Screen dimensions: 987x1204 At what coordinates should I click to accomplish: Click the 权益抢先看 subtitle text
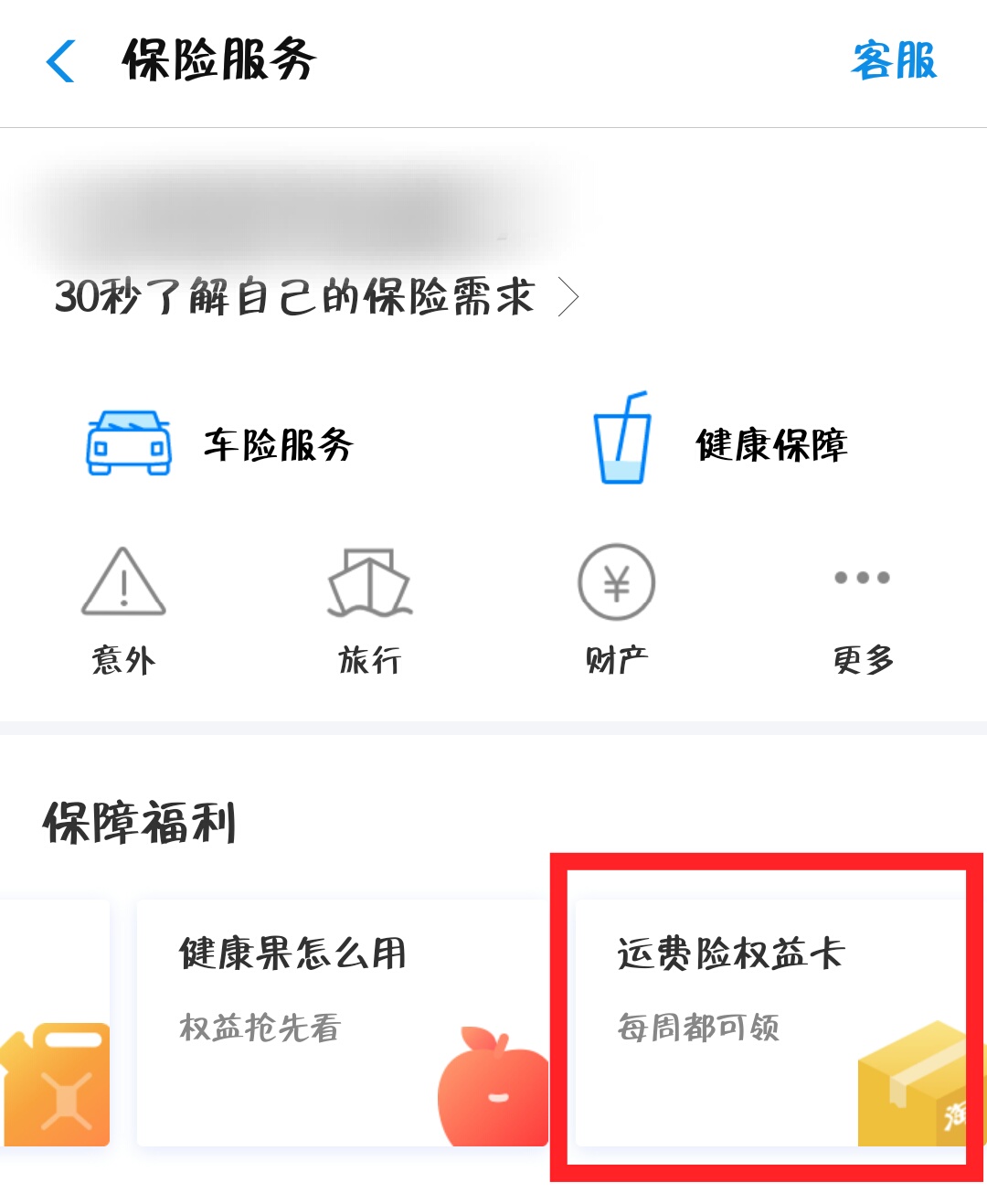pos(259,1028)
